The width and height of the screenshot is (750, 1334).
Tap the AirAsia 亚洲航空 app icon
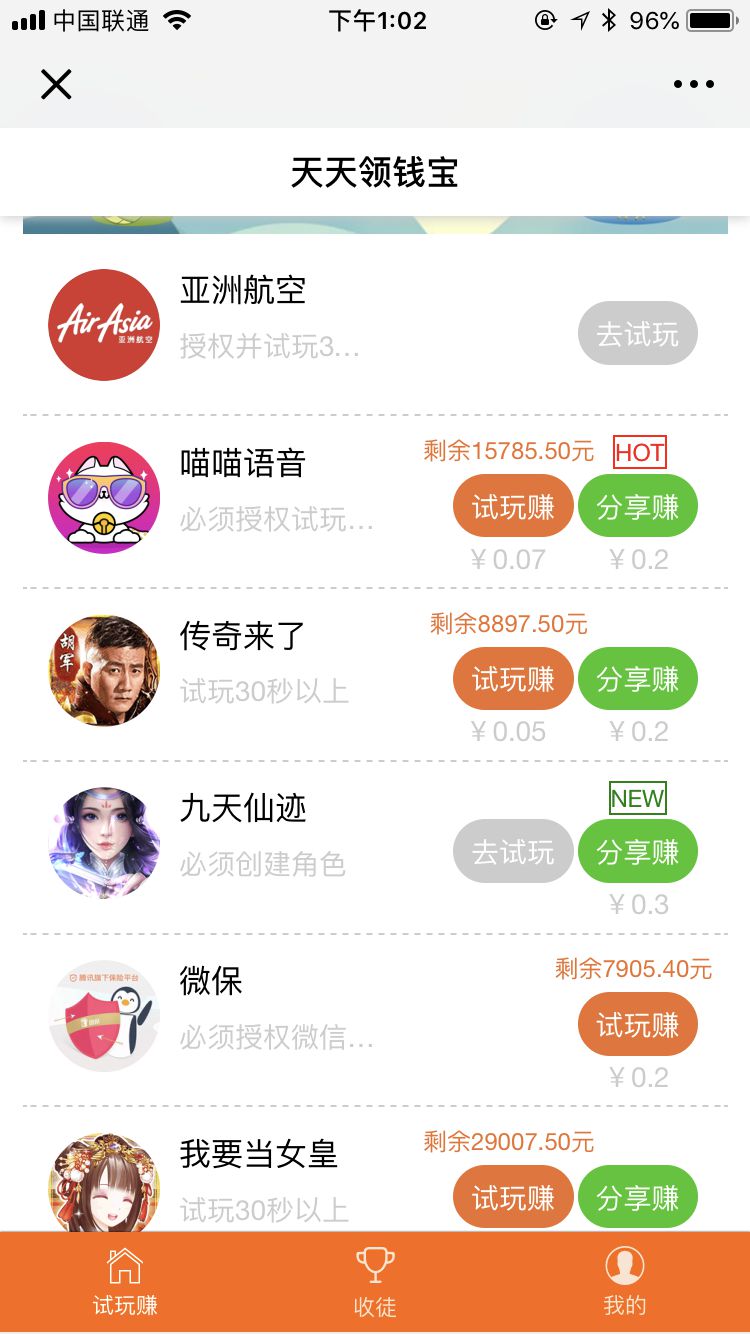[x=104, y=324]
